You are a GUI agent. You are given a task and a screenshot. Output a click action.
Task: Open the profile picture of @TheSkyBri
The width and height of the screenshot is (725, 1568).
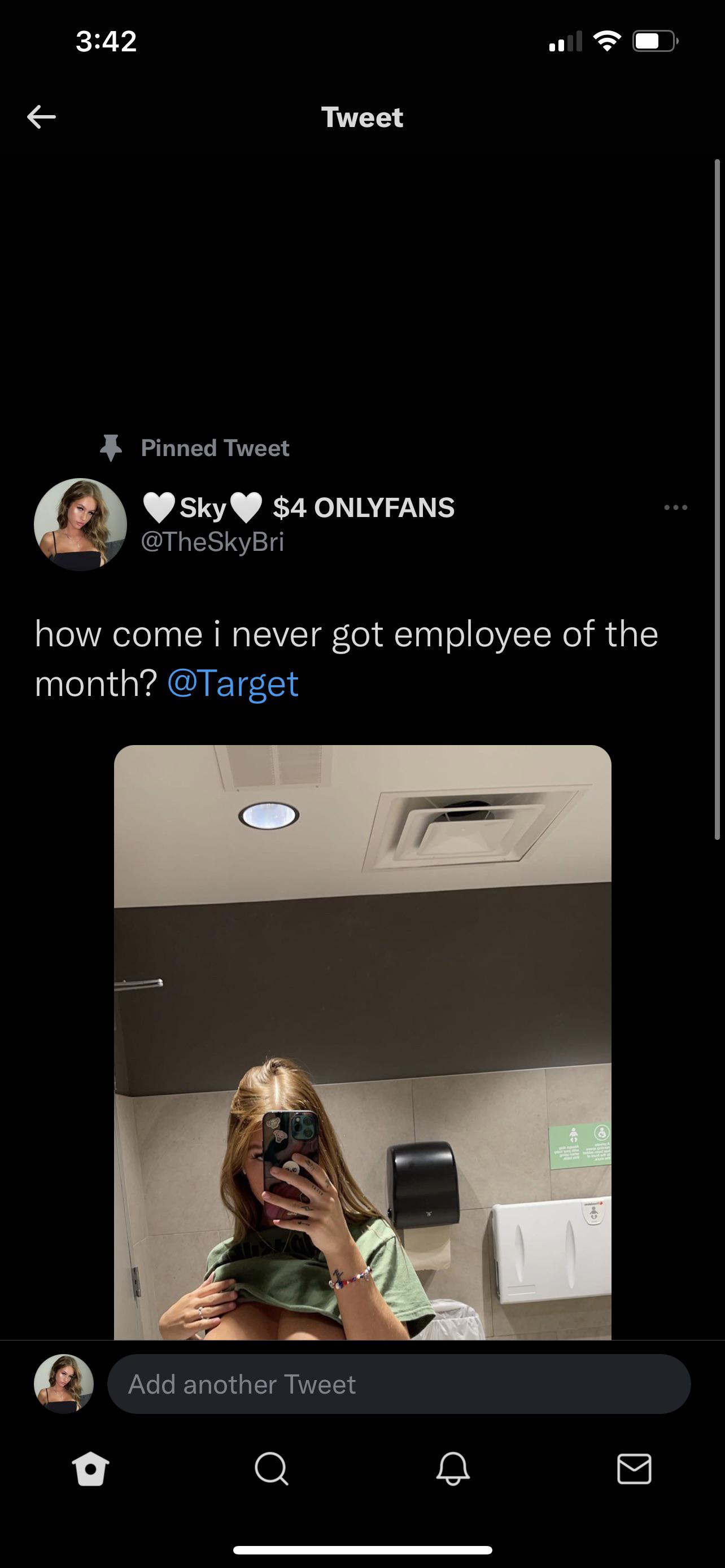pos(80,524)
